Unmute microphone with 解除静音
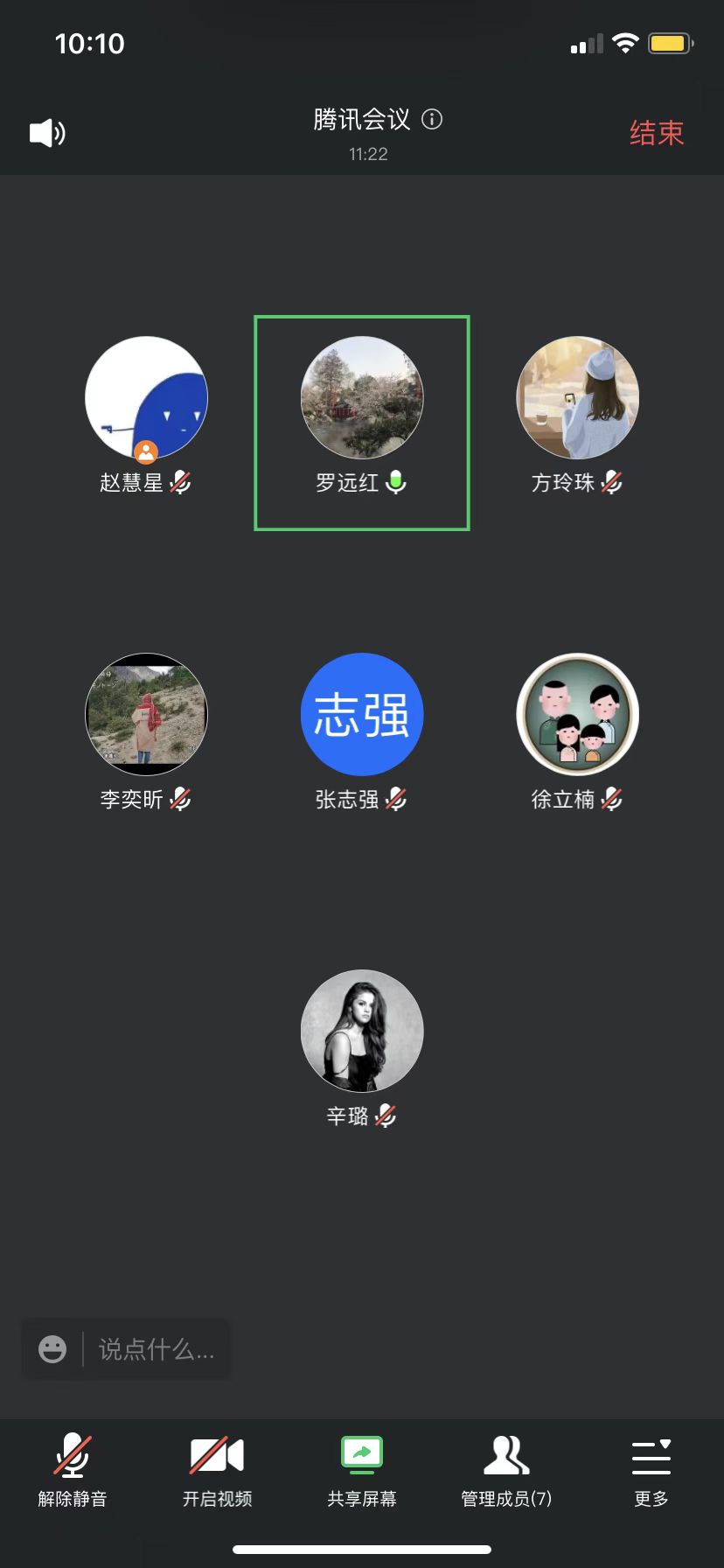724x1568 pixels. (73, 1470)
